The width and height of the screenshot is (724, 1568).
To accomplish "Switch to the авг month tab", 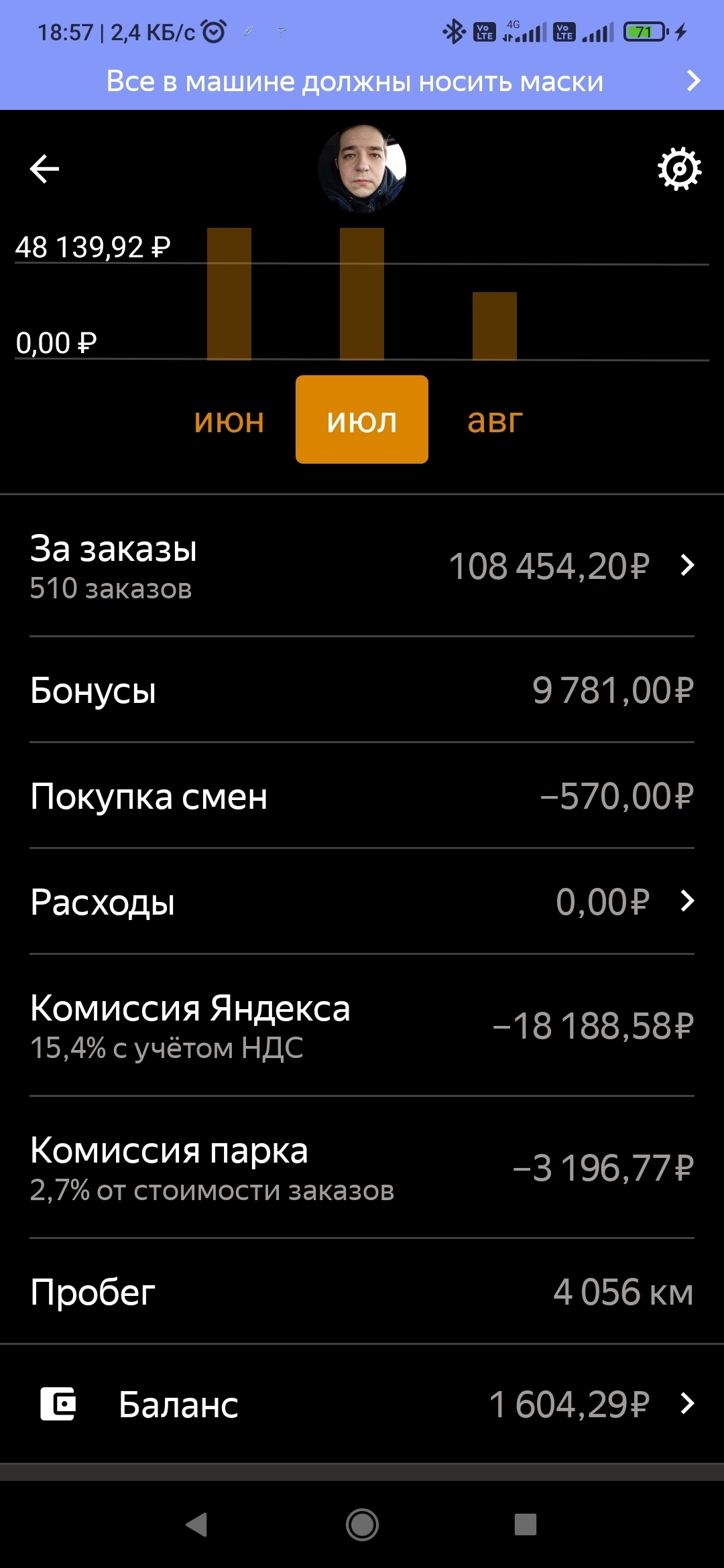I will (x=495, y=421).
